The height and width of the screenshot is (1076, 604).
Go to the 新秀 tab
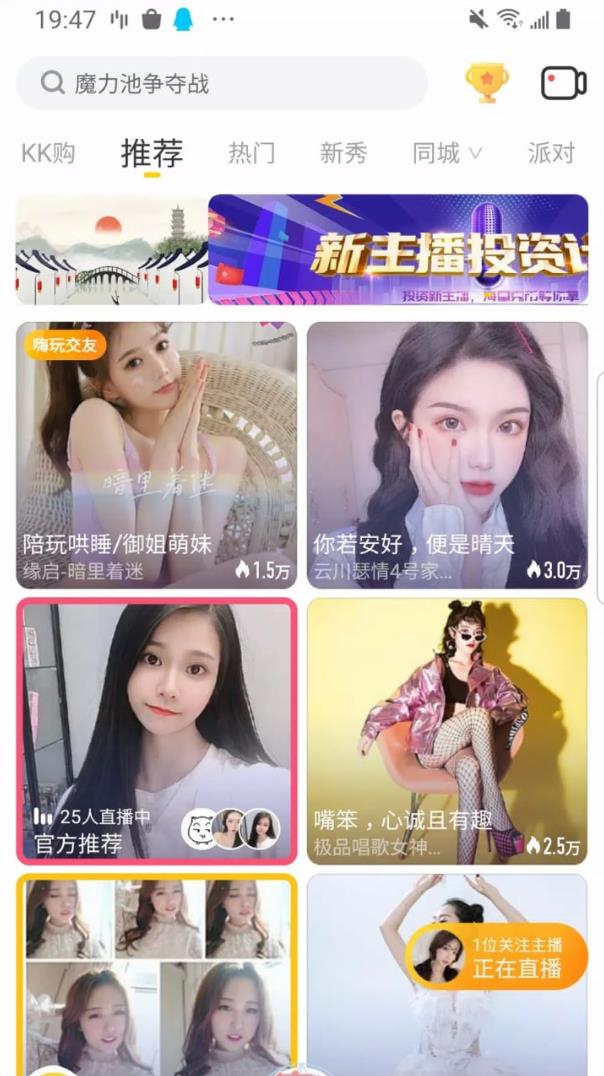coord(343,153)
